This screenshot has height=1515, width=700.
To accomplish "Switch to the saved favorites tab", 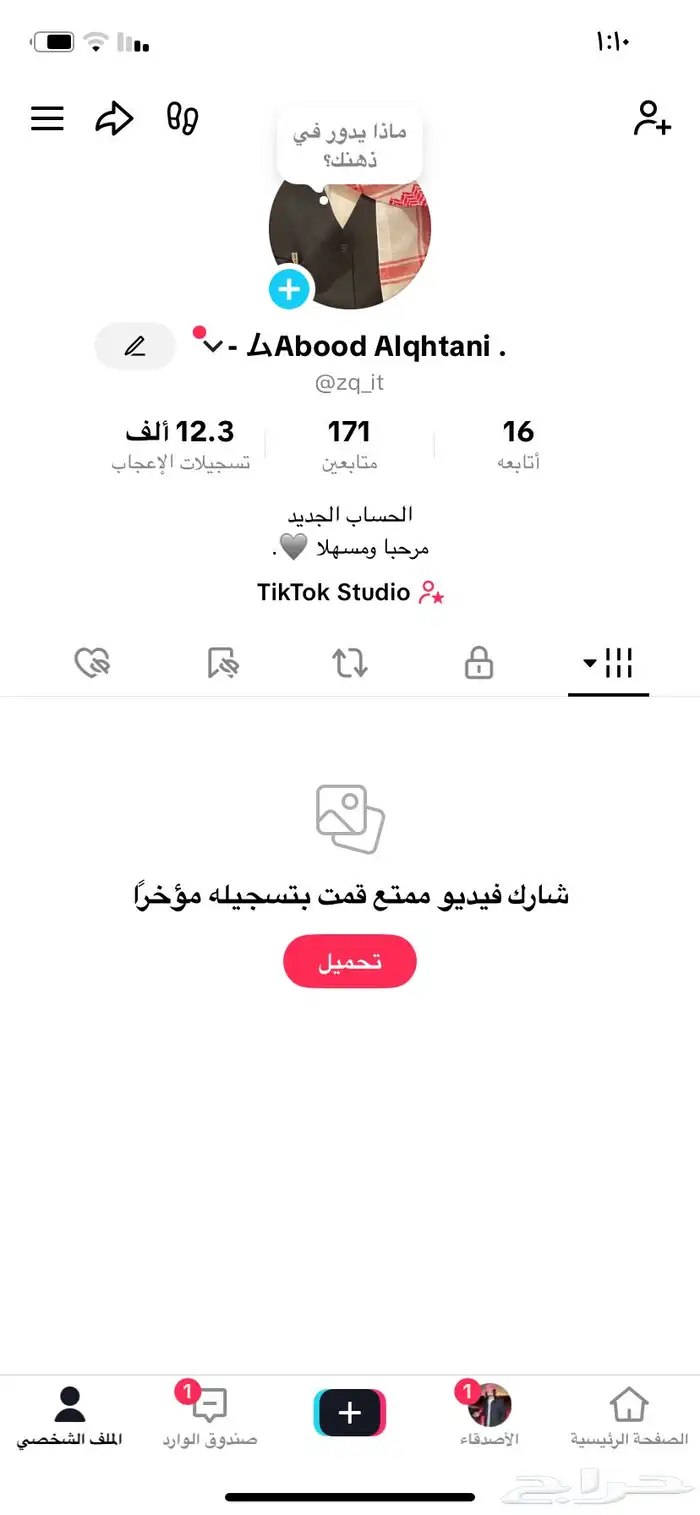I will tap(222, 663).
